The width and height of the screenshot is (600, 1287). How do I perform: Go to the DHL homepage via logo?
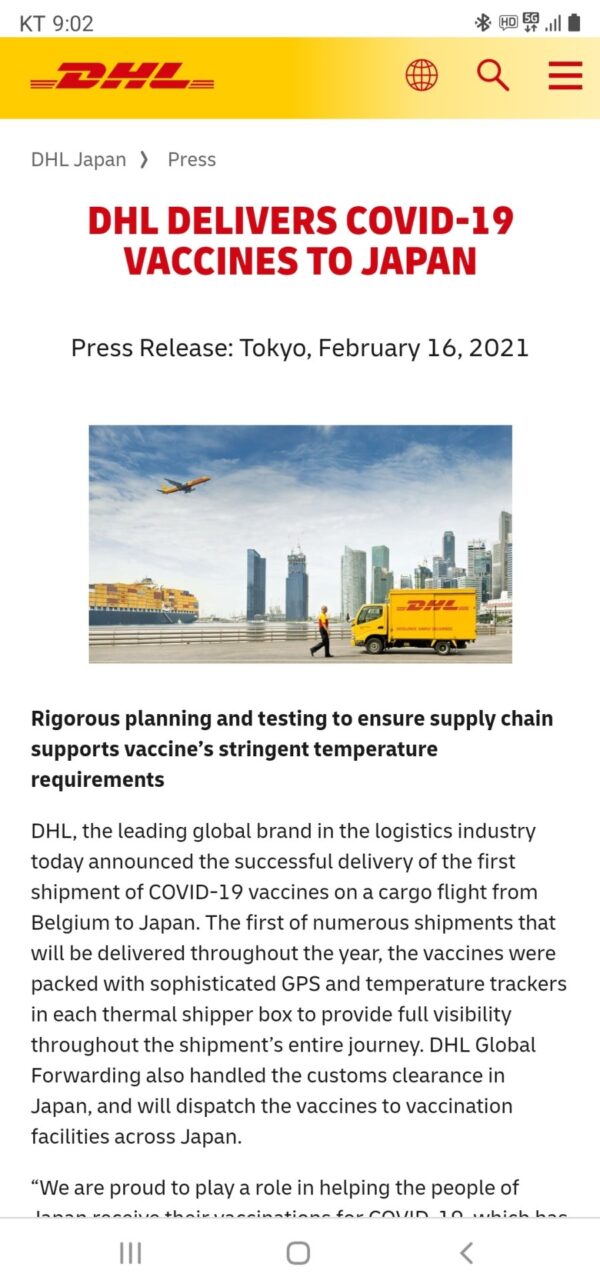pos(122,76)
